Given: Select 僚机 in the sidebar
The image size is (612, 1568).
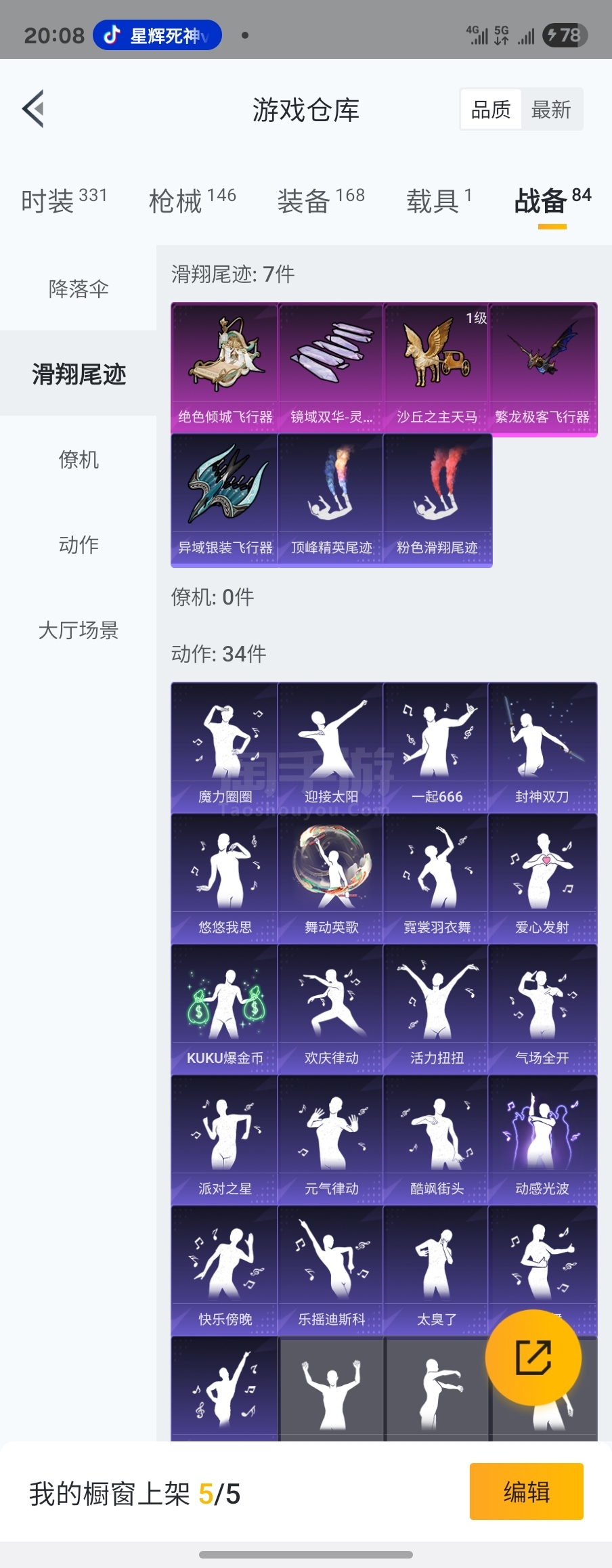Looking at the screenshot, I should [x=79, y=460].
